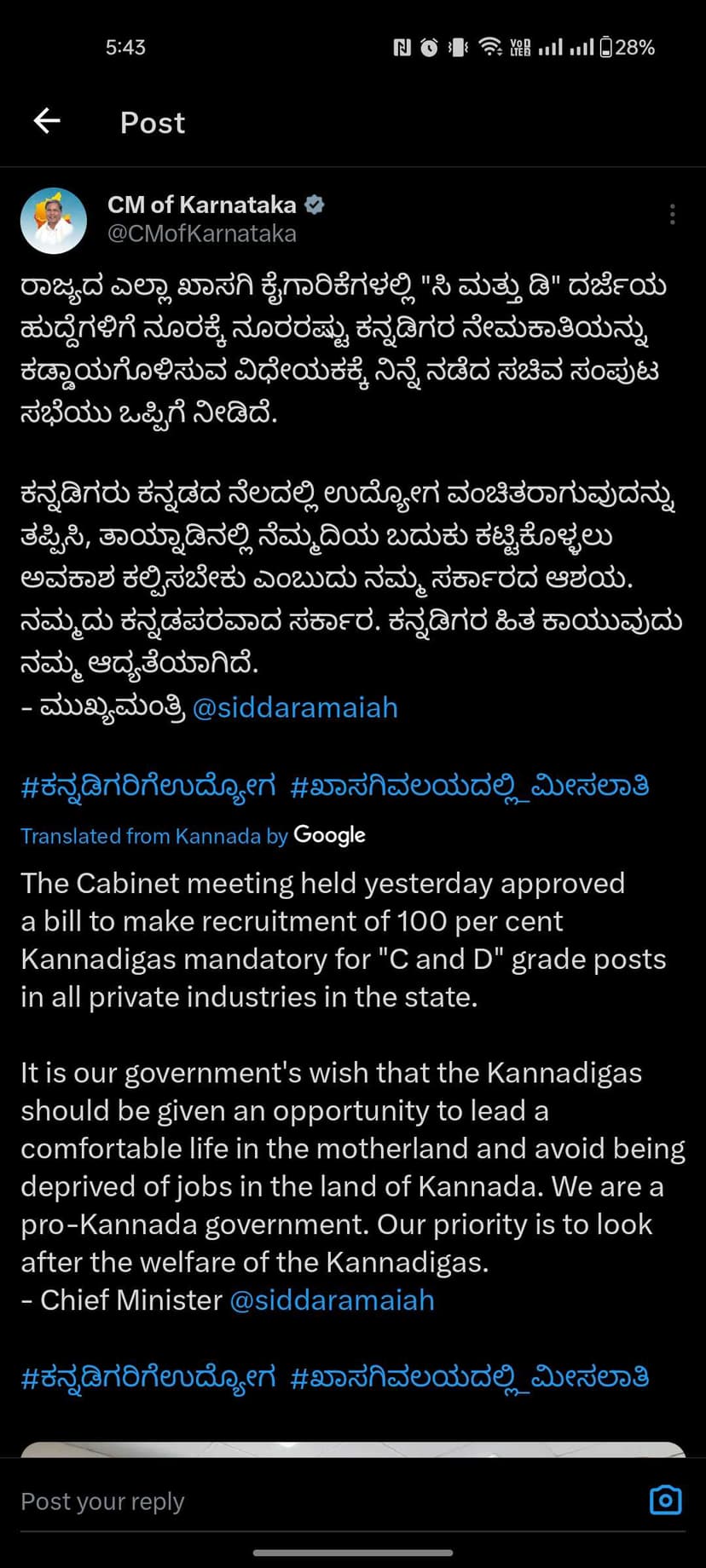Tap the second hashtag under the translation
Image resolution: width=706 pixels, height=1568 pixels.
pyautogui.click(x=469, y=1377)
